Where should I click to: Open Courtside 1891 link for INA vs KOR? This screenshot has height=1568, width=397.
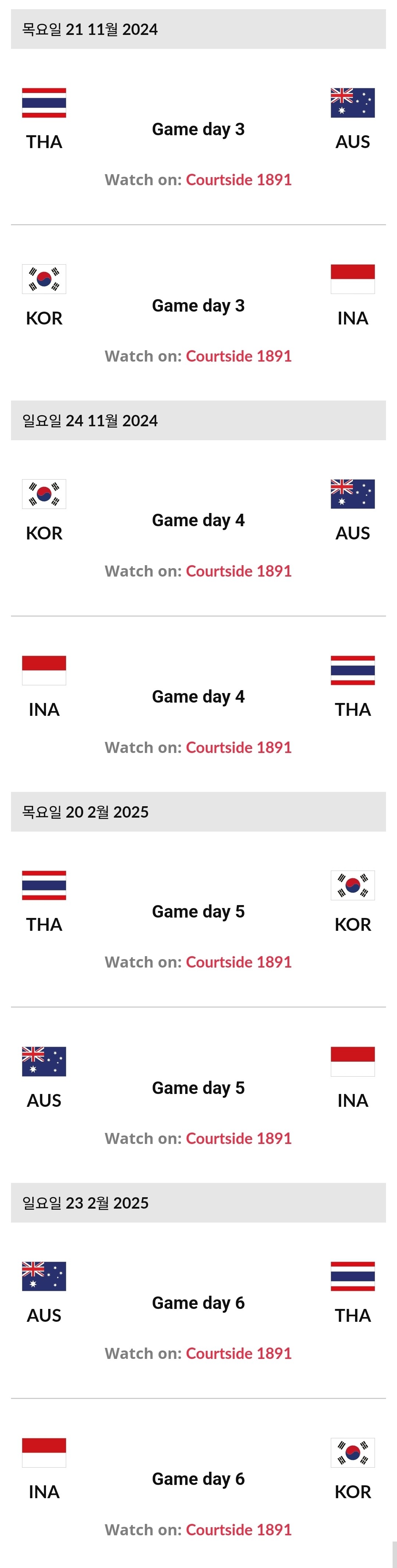238,1530
